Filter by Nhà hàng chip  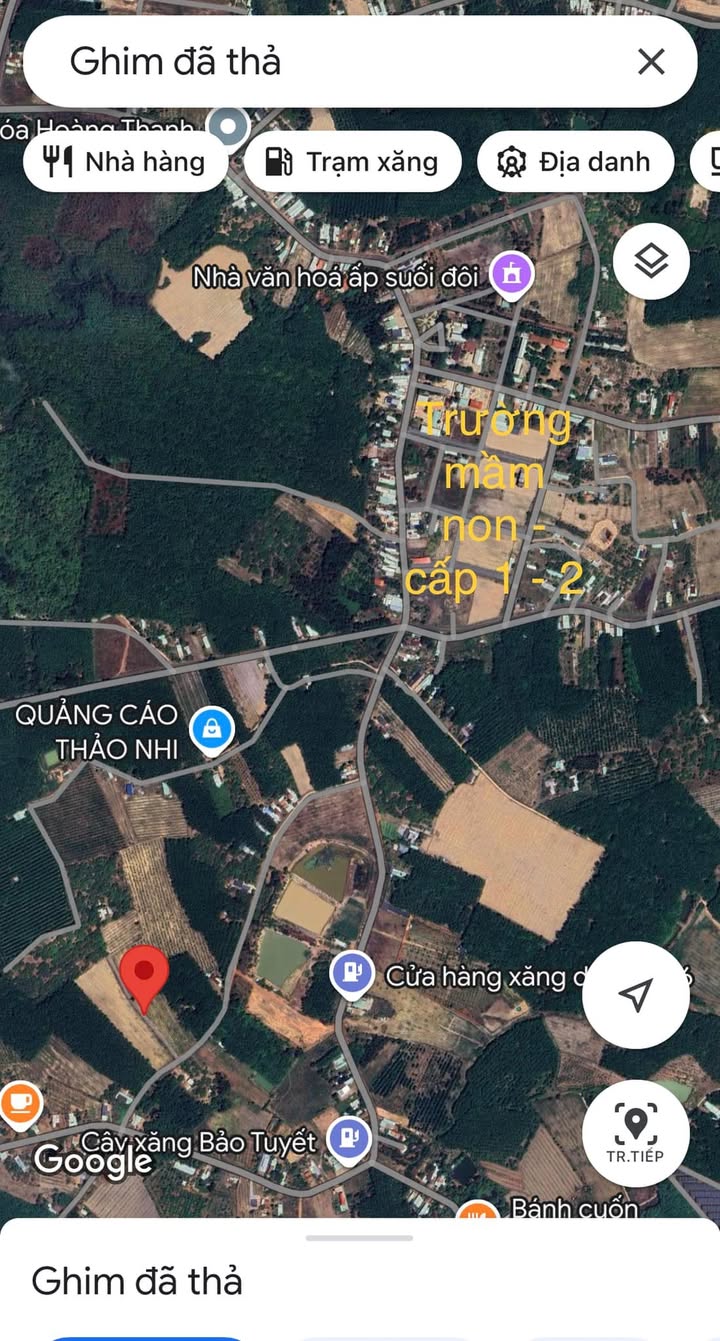point(125,162)
